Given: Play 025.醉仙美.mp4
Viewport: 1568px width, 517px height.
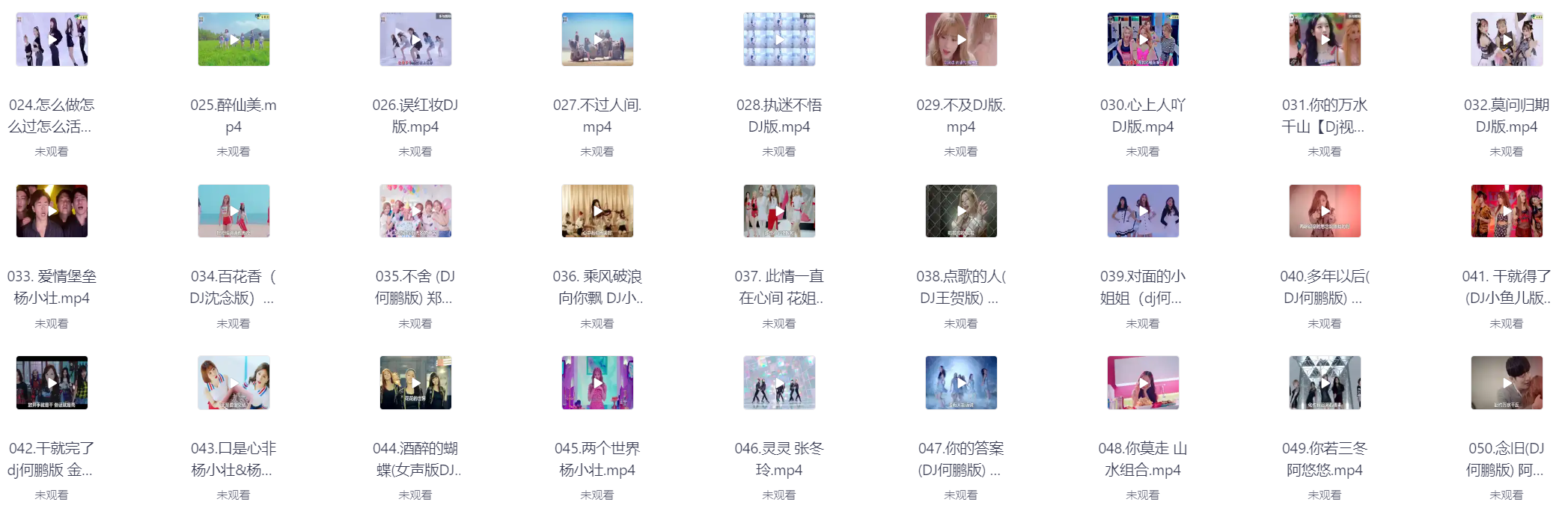Looking at the screenshot, I should [234, 40].
